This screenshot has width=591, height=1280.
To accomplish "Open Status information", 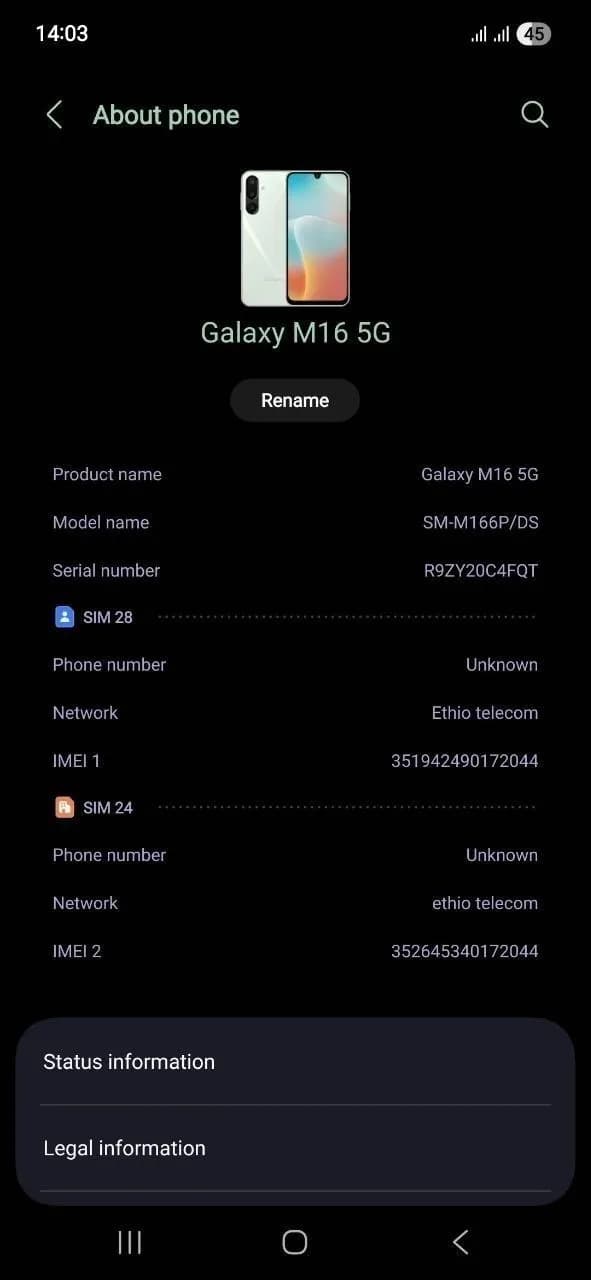I will coord(295,1062).
